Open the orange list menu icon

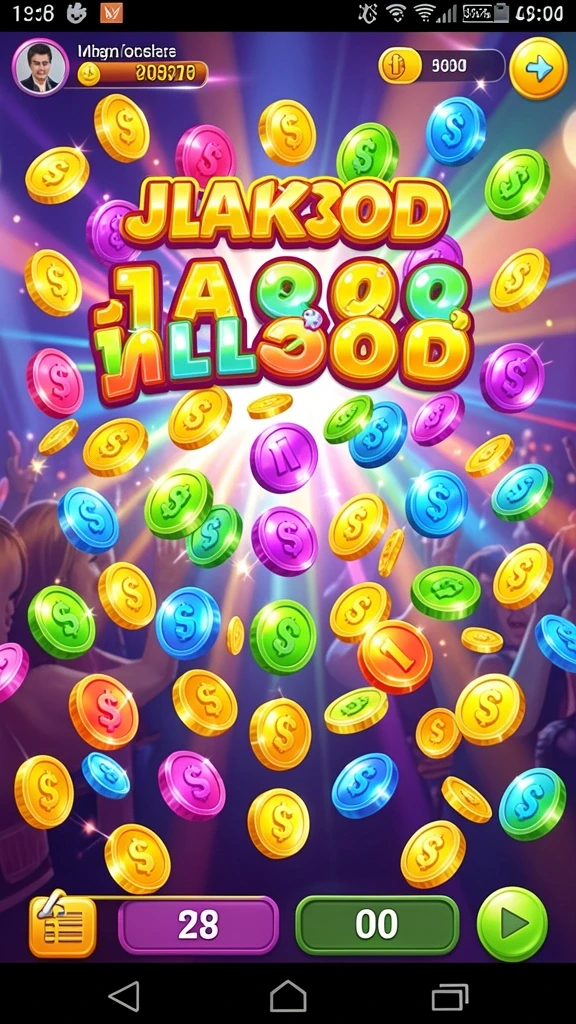61,924
